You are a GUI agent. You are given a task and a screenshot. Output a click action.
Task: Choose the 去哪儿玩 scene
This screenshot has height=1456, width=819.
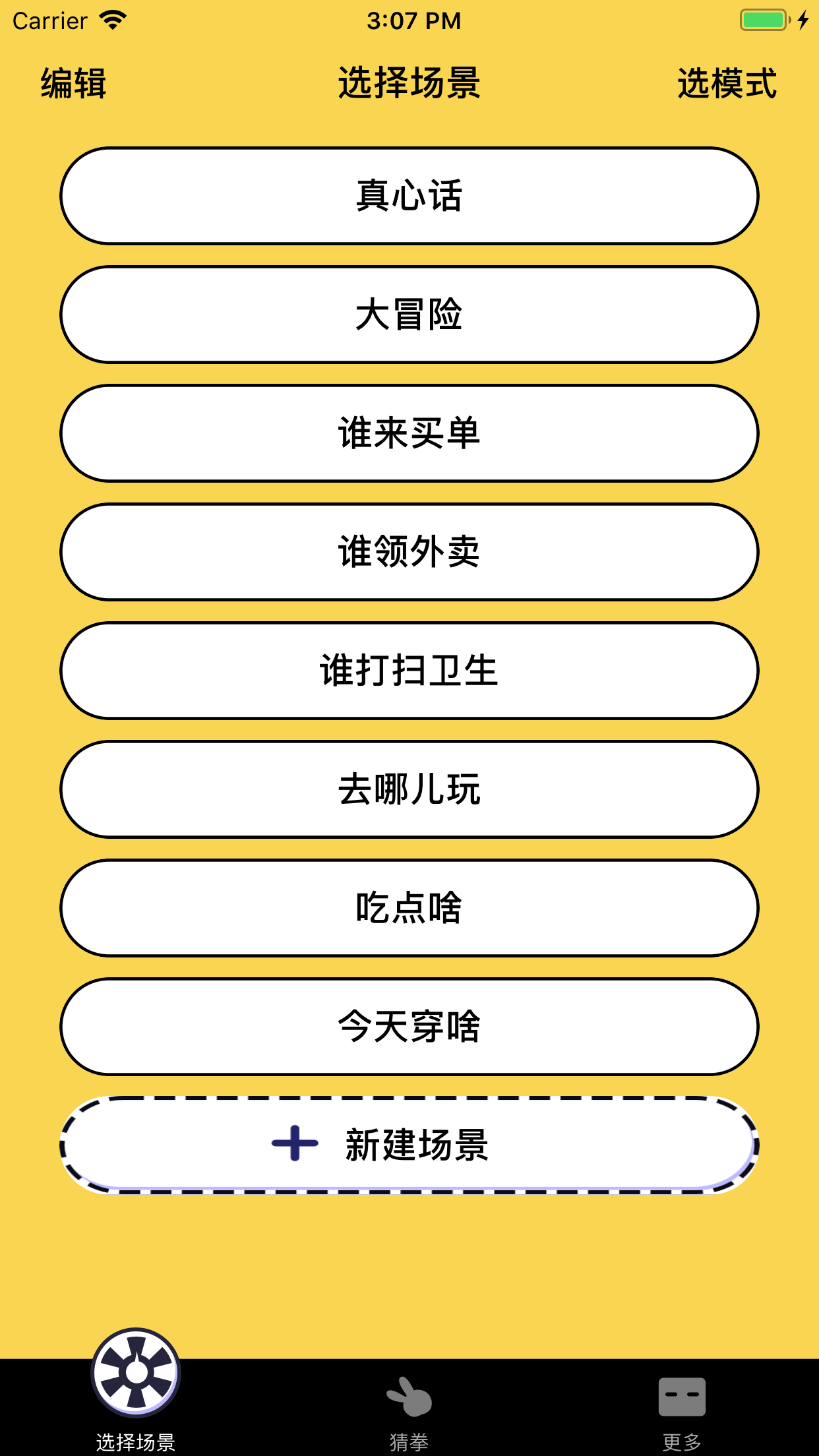[409, 789]
